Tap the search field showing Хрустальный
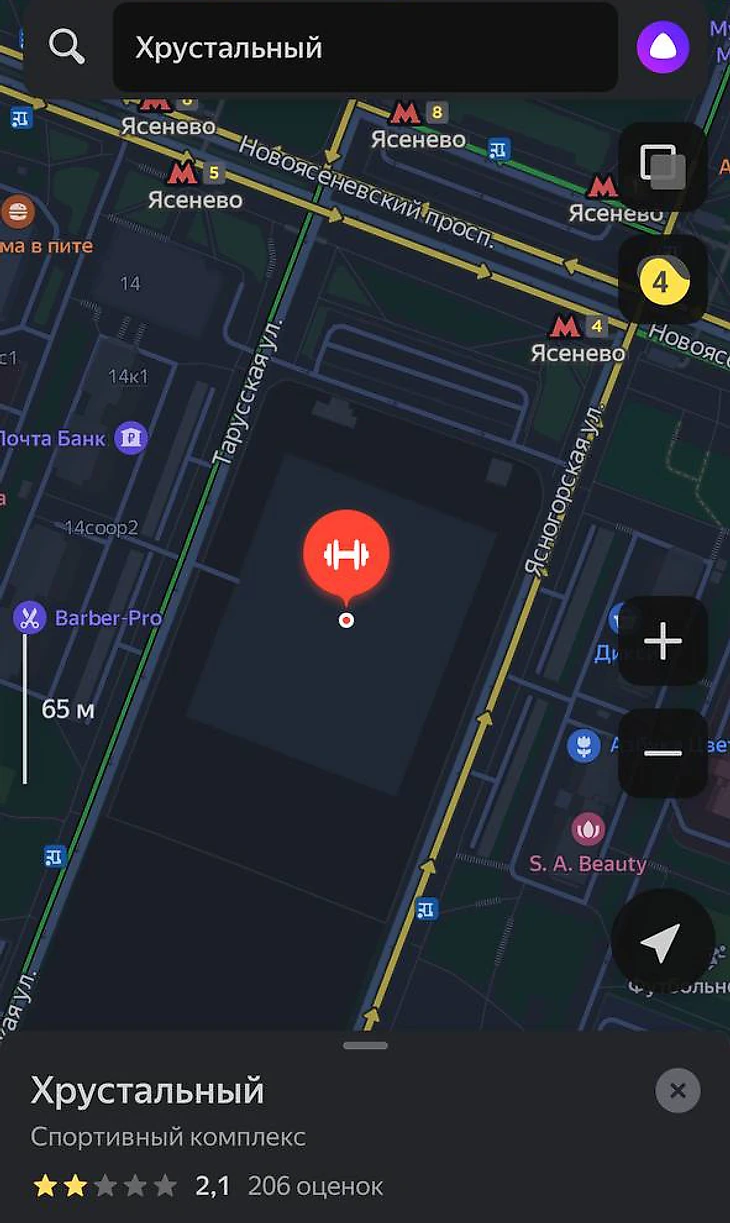The width and height of the screenshot is (730, 1223). pos(365,47)
